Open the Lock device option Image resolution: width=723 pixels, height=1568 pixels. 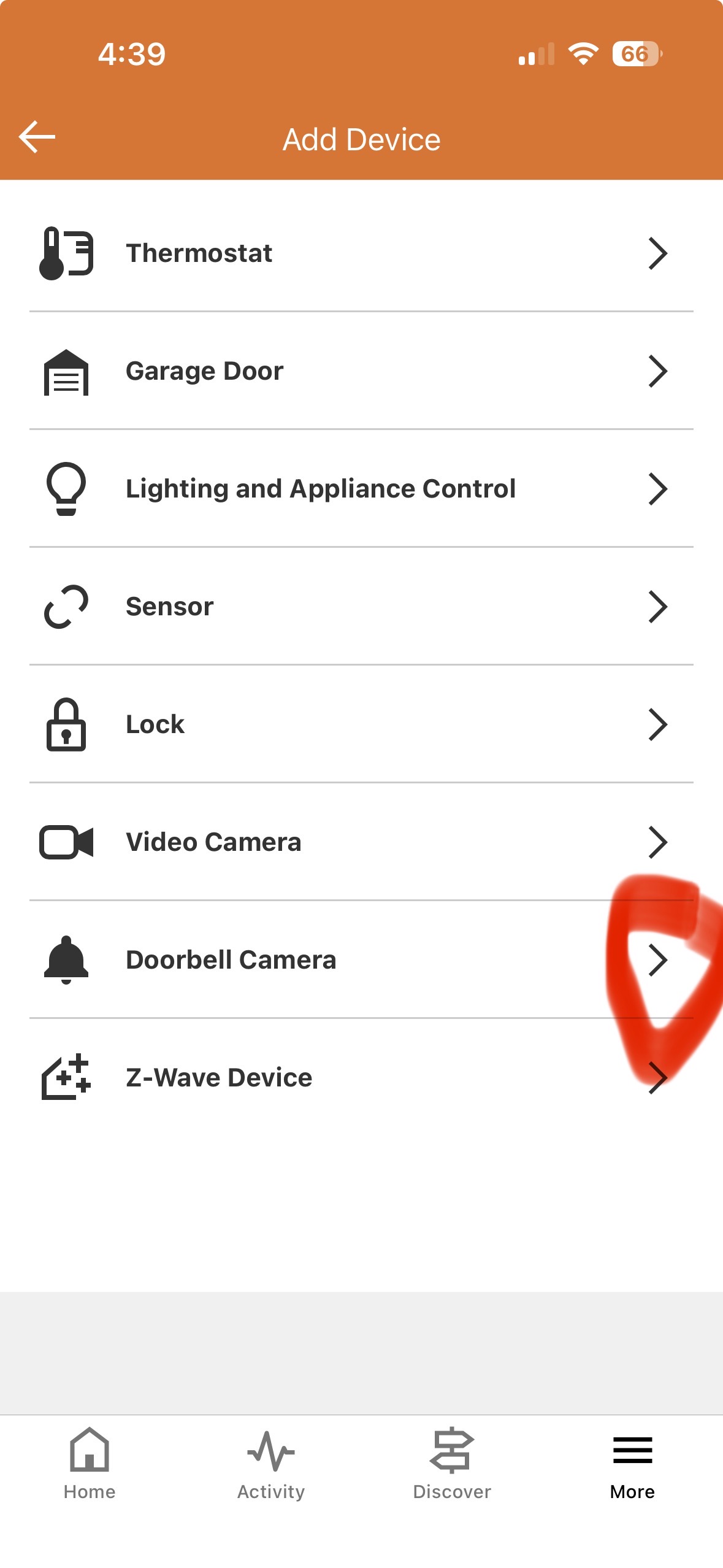361,724
